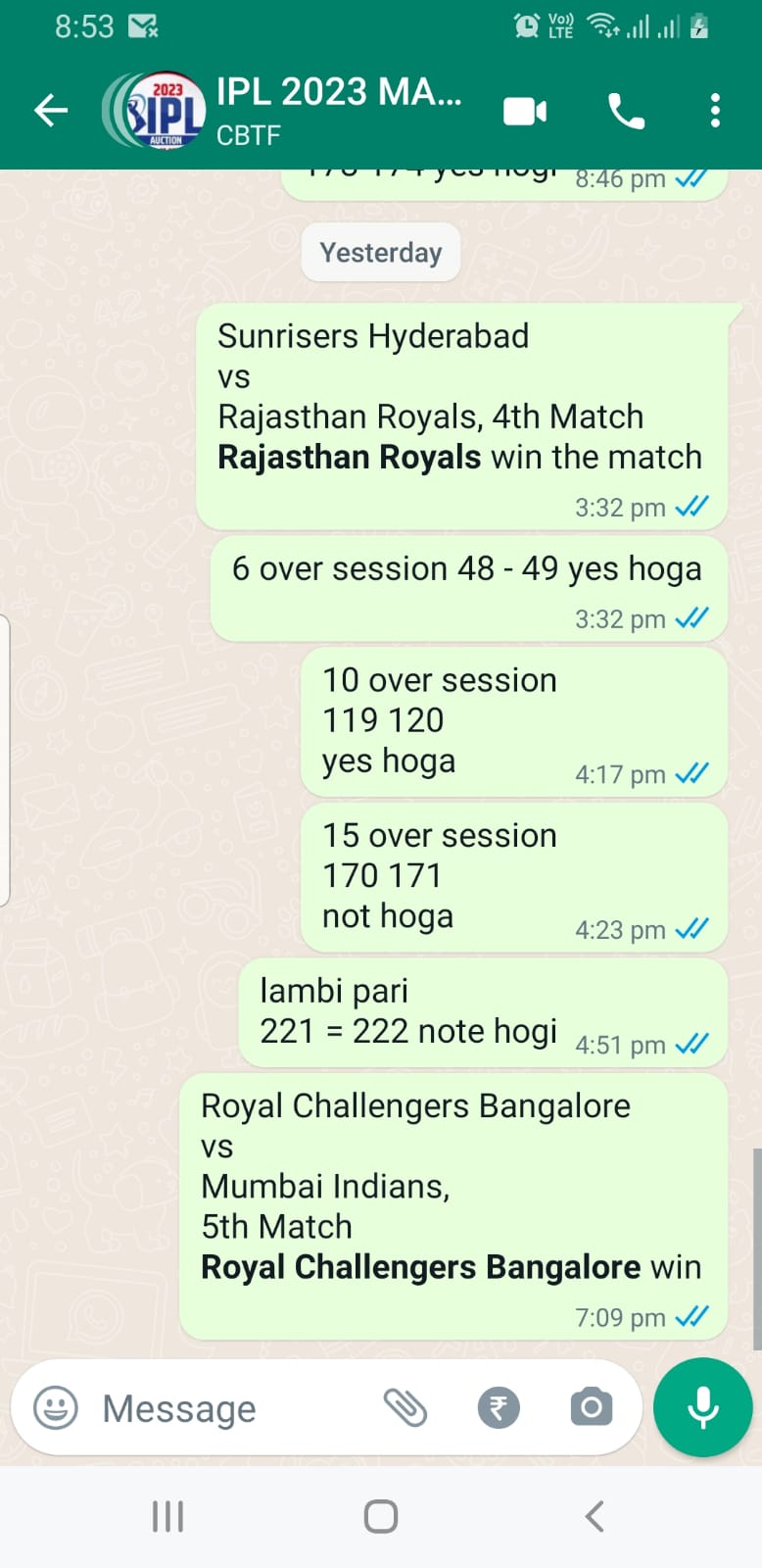Open the camera from chat
The height and width of the screenshot is (1568, 762).
591,1408
